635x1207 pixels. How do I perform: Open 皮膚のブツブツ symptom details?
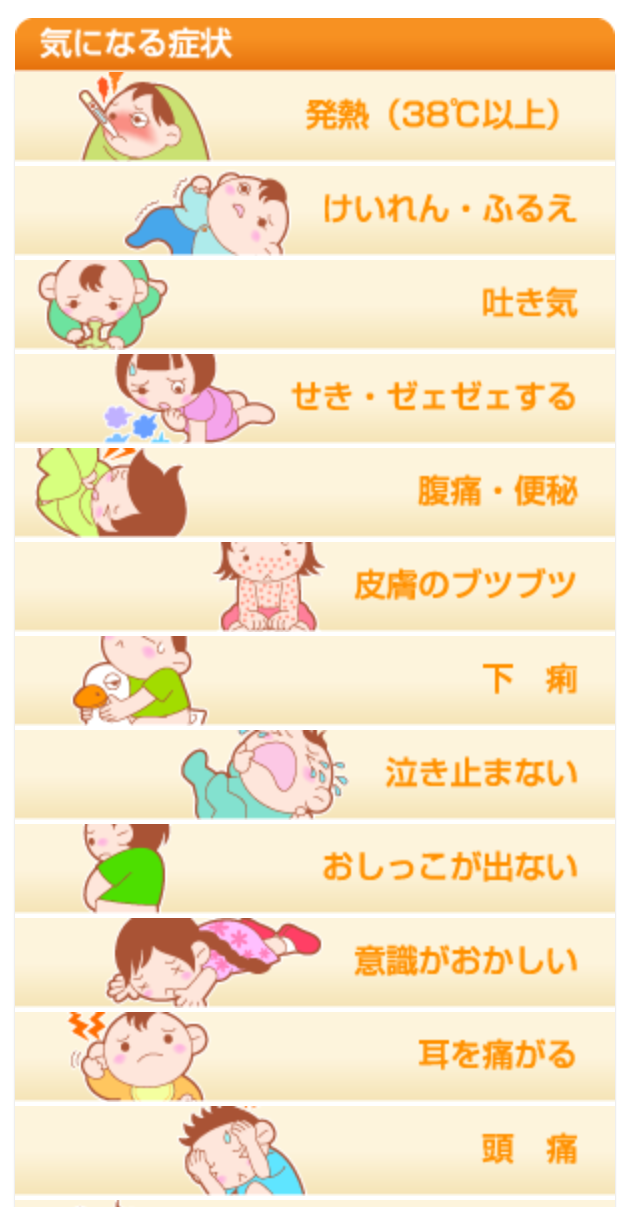point(465,585)
